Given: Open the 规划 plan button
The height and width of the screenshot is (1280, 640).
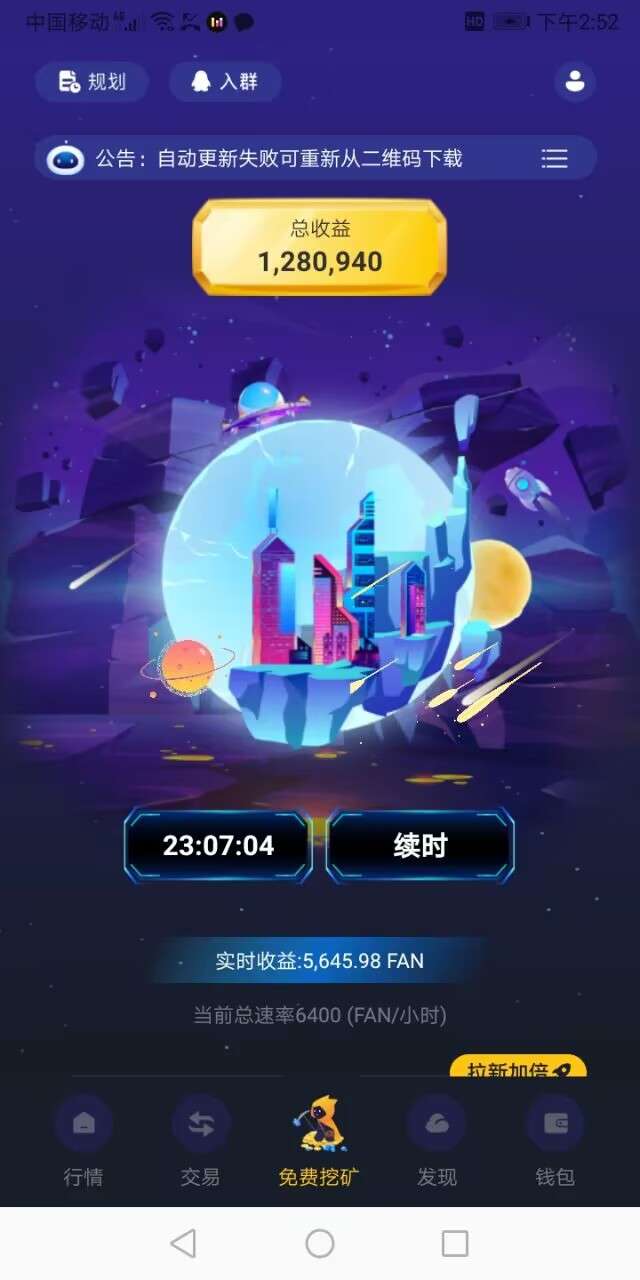Looking at the screenshot, I should point(92,82).
